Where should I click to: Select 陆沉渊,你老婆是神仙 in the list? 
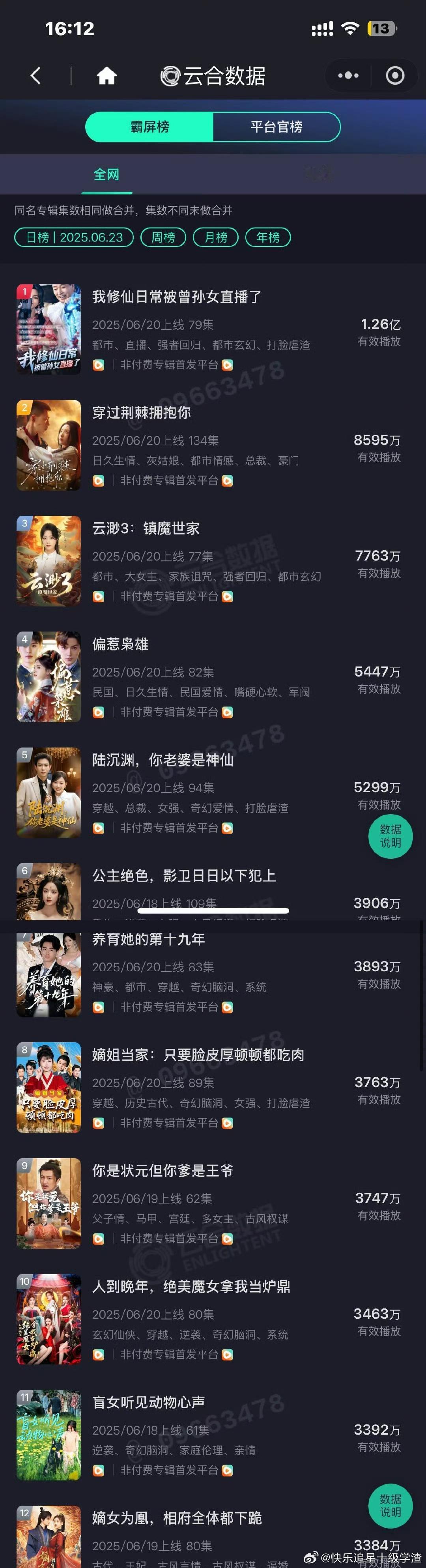click(x=163, y=760)
